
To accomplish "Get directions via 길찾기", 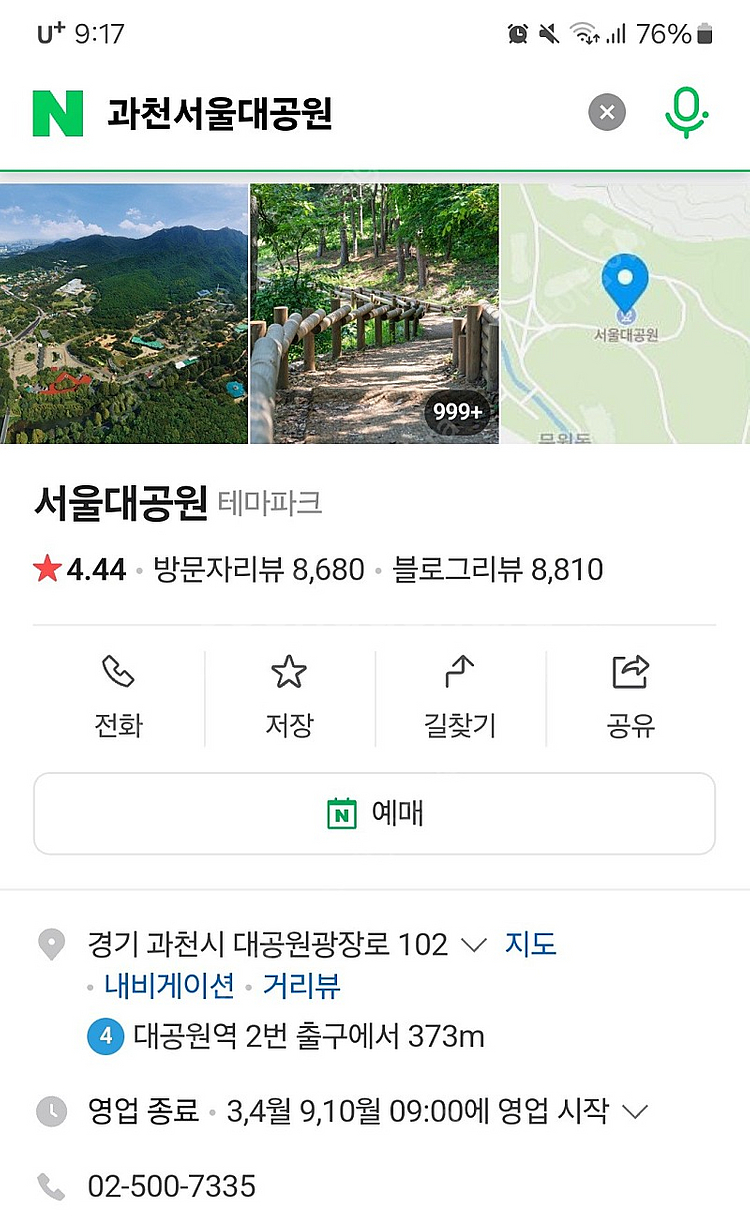I will point(460,697).
